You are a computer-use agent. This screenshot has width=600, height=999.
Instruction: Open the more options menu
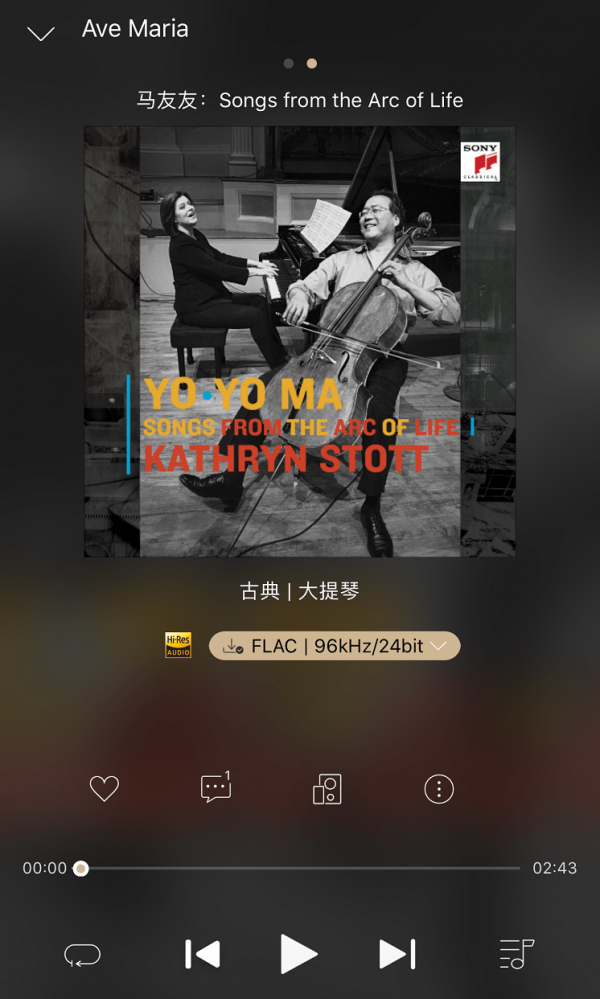tap(439, 789)
